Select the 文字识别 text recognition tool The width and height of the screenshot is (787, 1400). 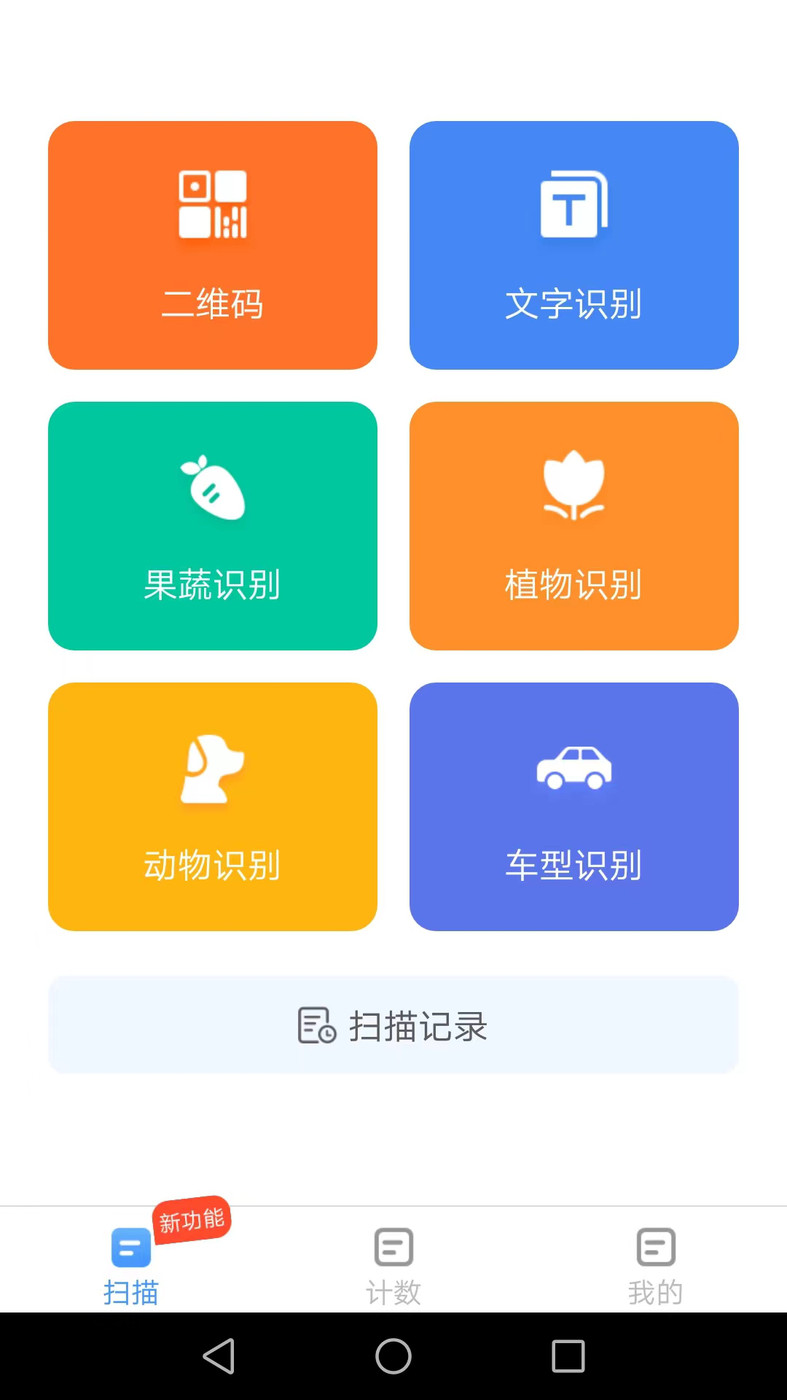[573, 245]
